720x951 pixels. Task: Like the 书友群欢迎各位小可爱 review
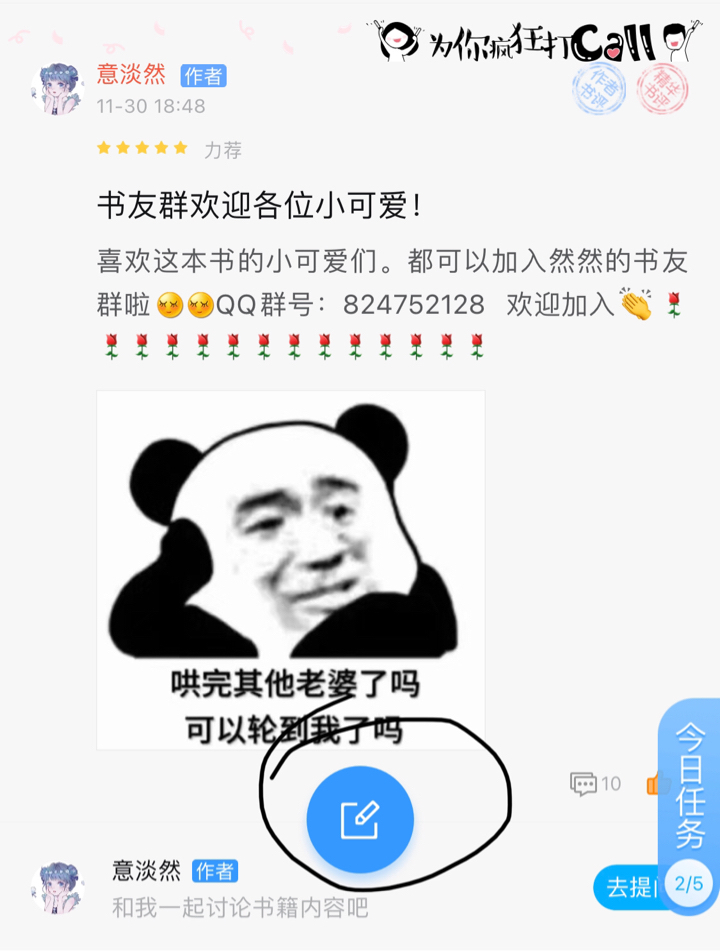(655, 783)
